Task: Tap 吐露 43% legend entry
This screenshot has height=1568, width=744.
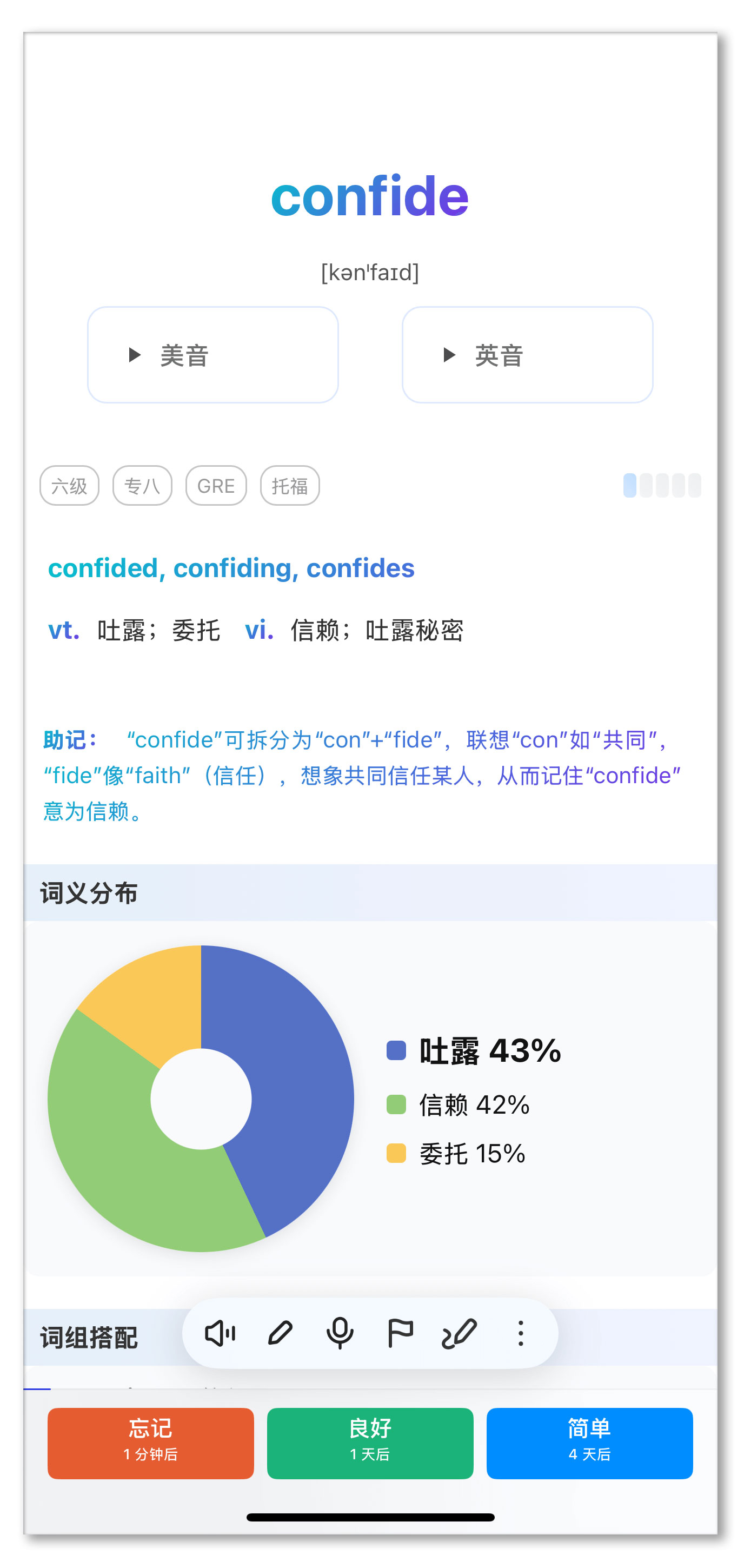Action: (x=474, y=1050)
